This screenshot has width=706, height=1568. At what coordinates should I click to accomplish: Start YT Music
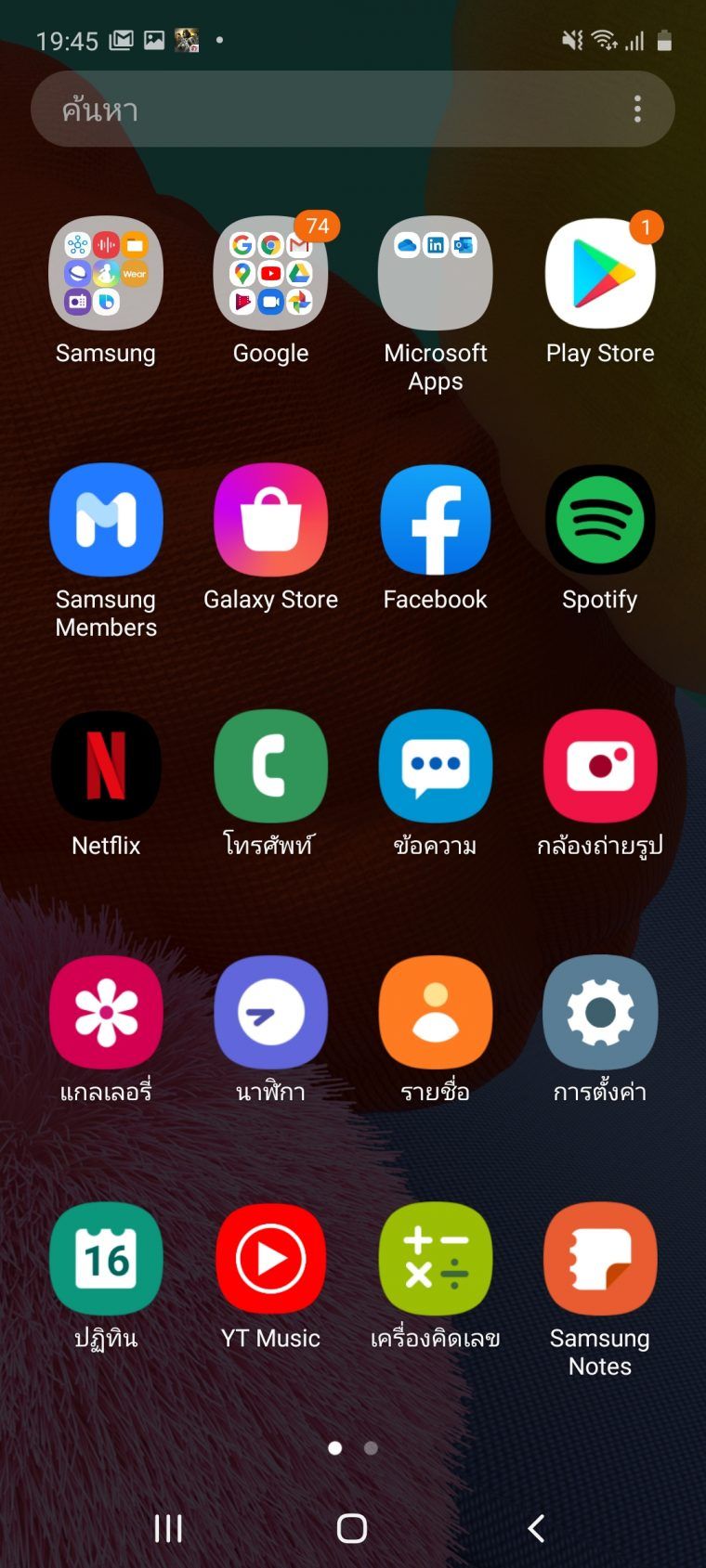(x=270, y=1260)
